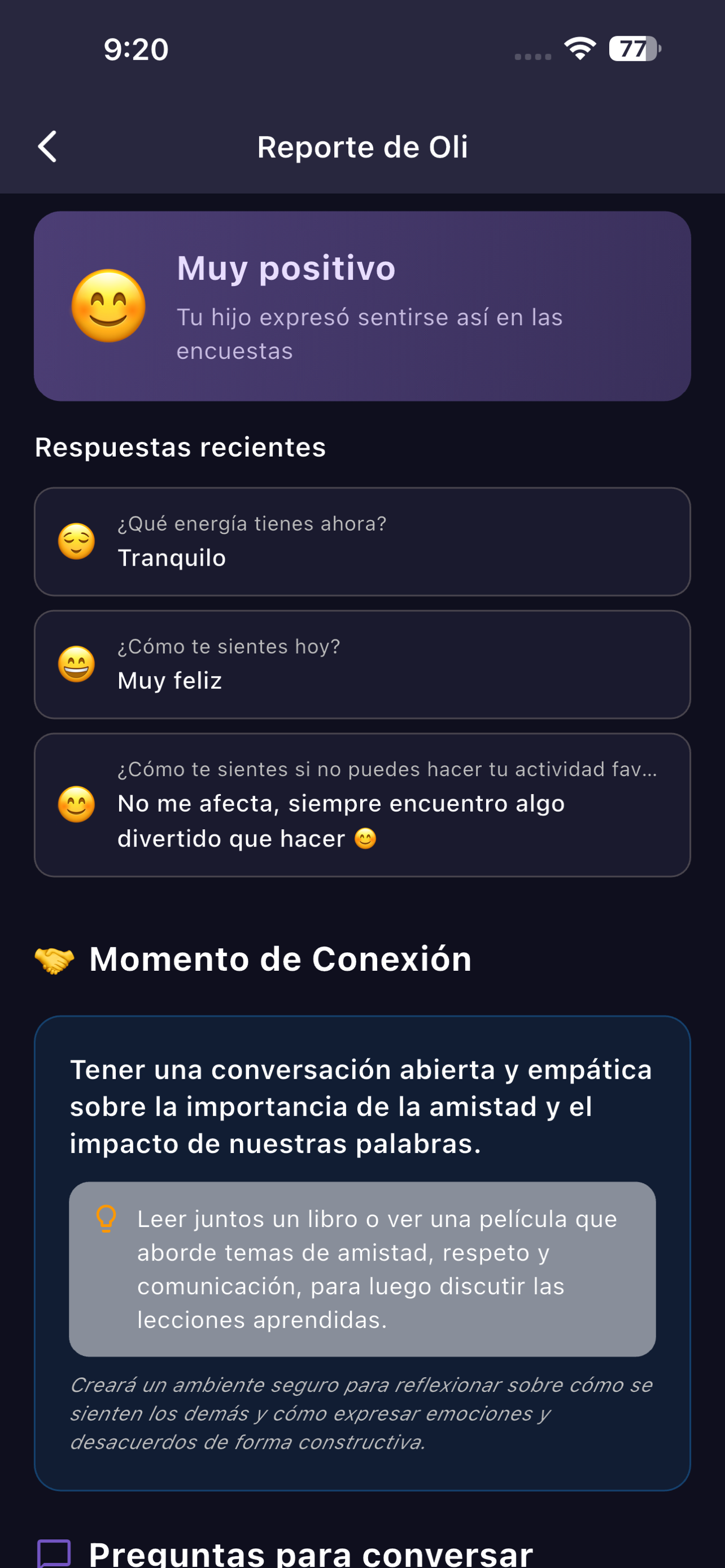Tap the grinning emoji next to Muy feliz

[x=77, y=664]
